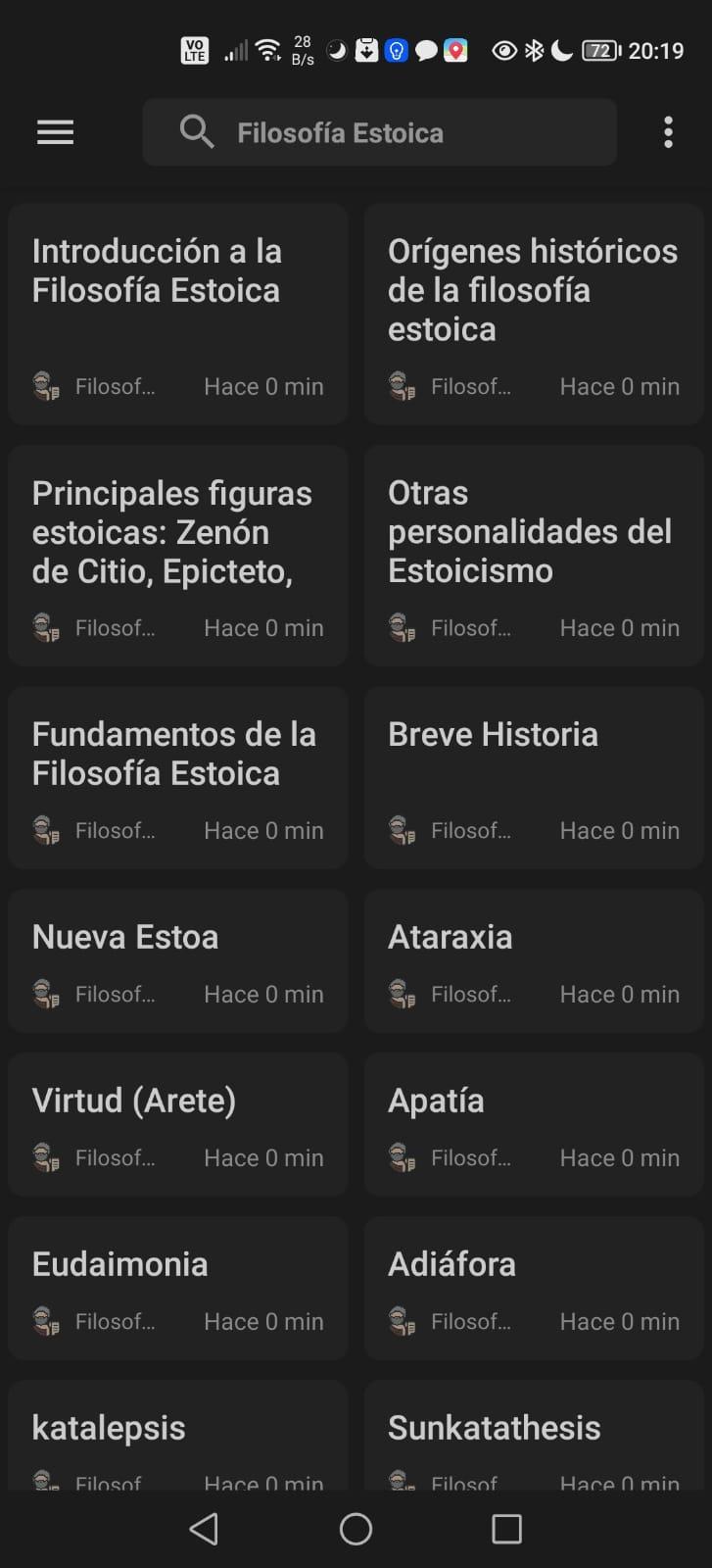Image resolution: width=712 pixels, height=1568 pixels.
Task: Open the hamburger drawer menu
Action: (x=55, y=132)
